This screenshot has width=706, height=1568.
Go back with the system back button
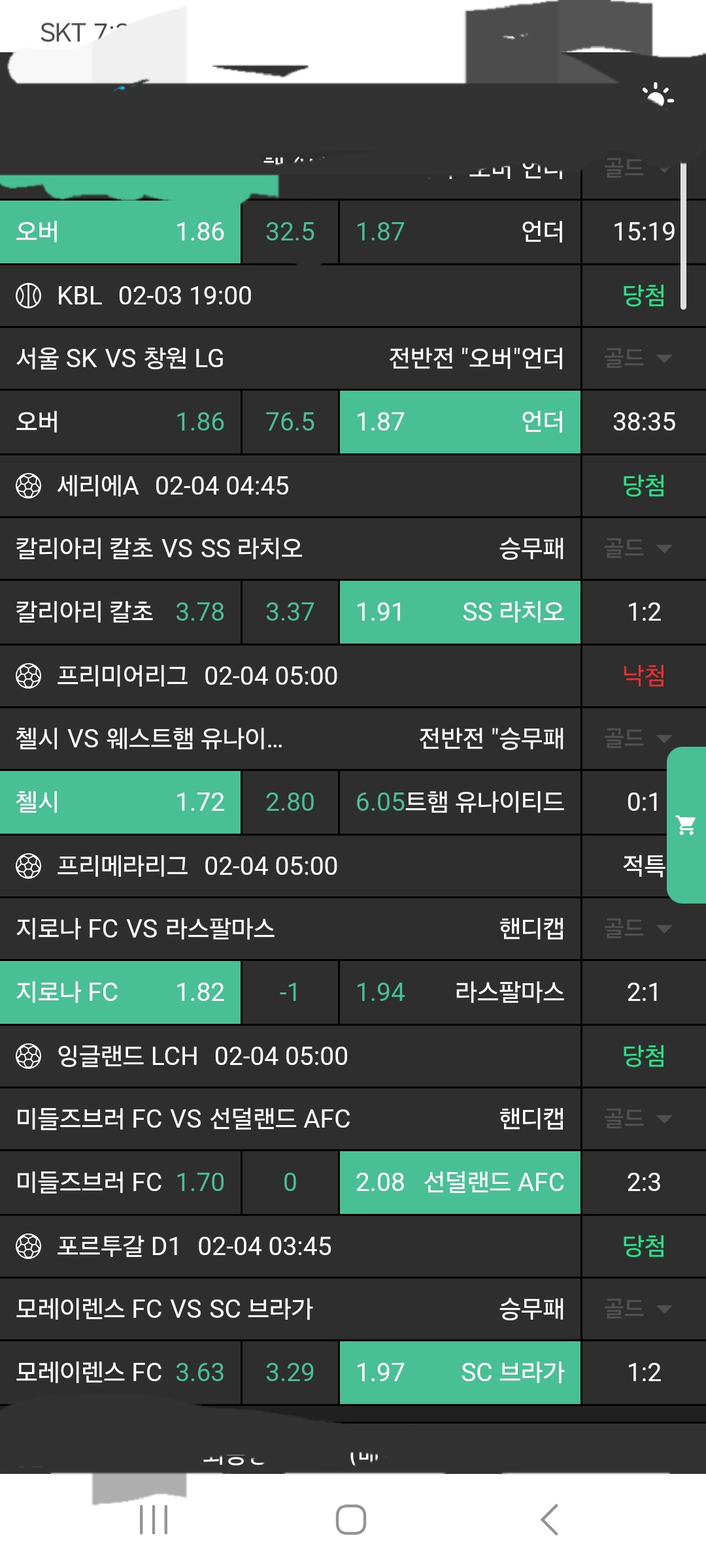click(549, 1520)
